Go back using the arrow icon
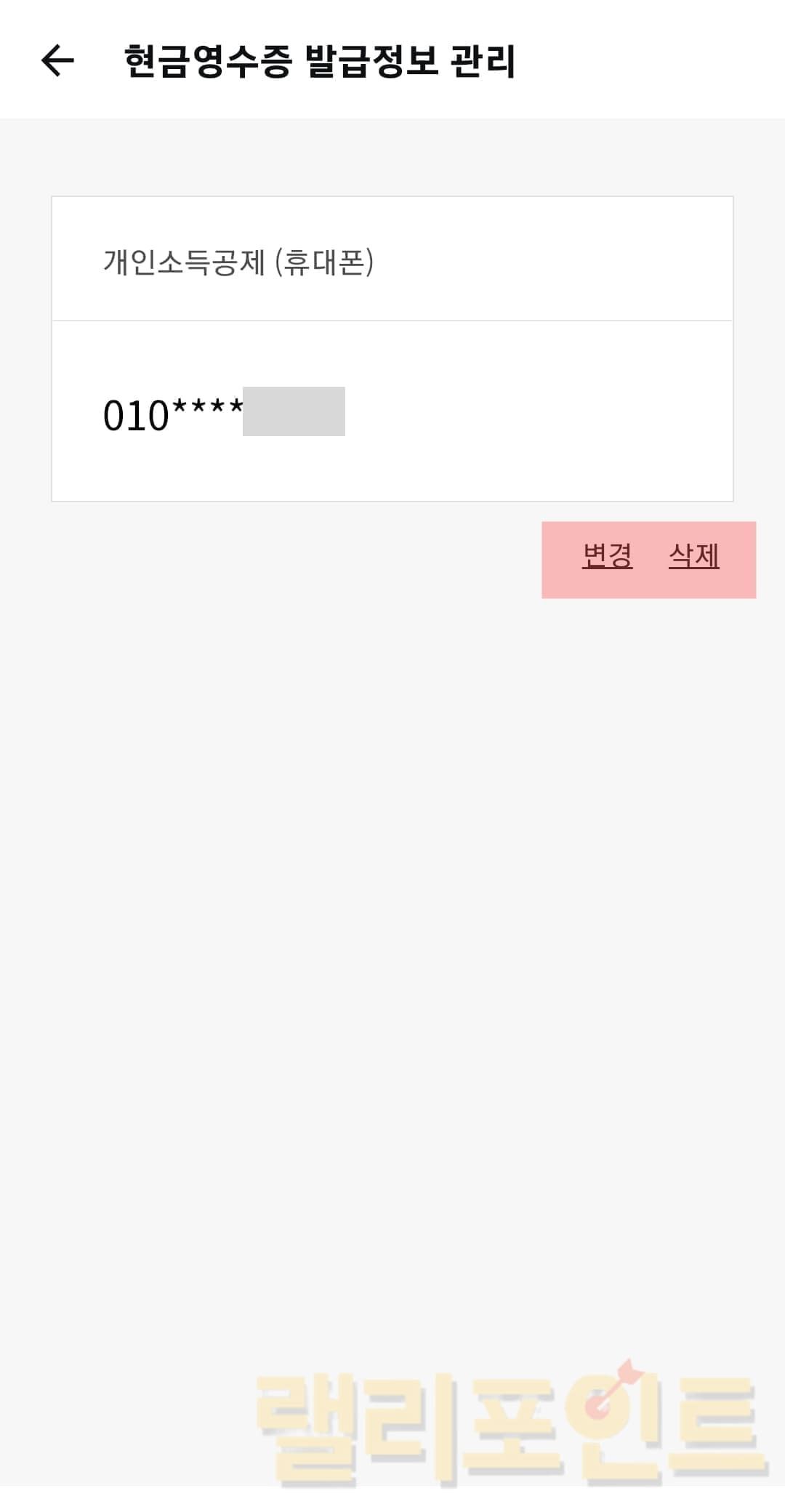 [x=57, y=60]
